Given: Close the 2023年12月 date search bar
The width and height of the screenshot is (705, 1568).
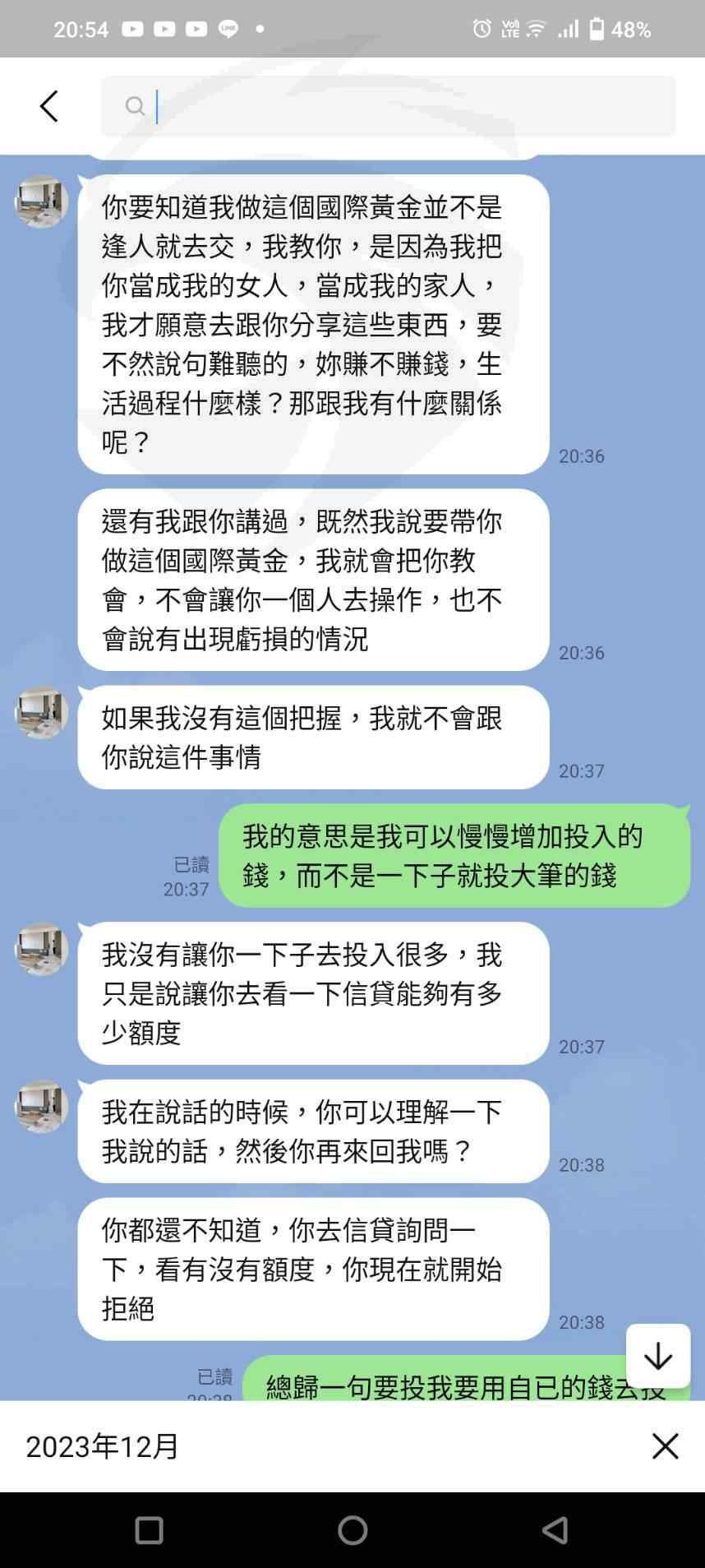Looking at the screenshot, I should pos(665,1446).
